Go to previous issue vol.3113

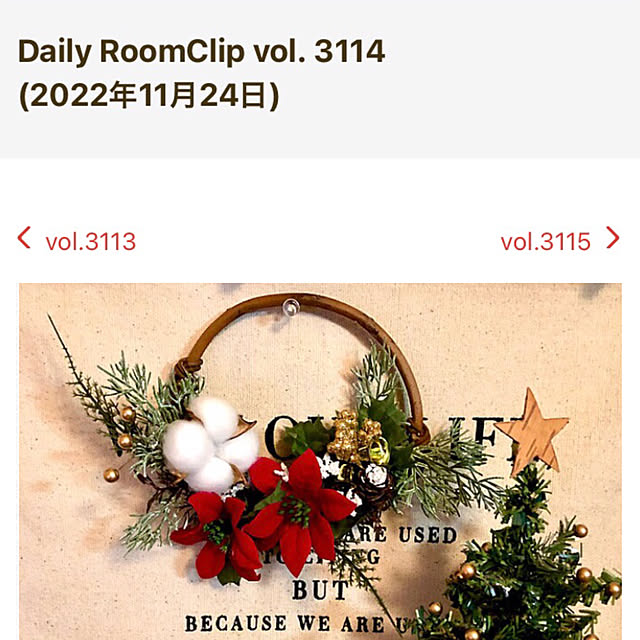pos(78,241)
